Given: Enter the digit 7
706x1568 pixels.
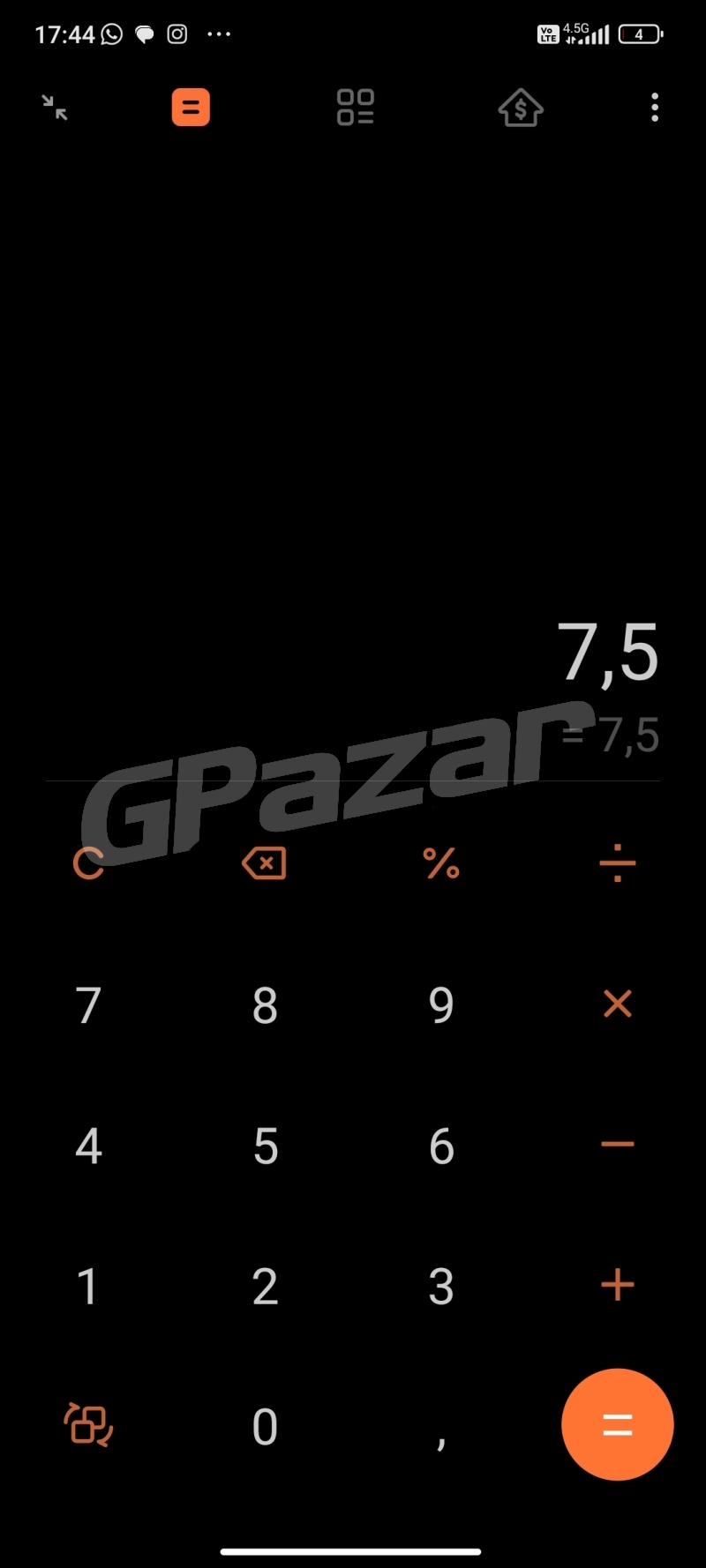Looking at the screenshot, I should tap(88, 1005).
